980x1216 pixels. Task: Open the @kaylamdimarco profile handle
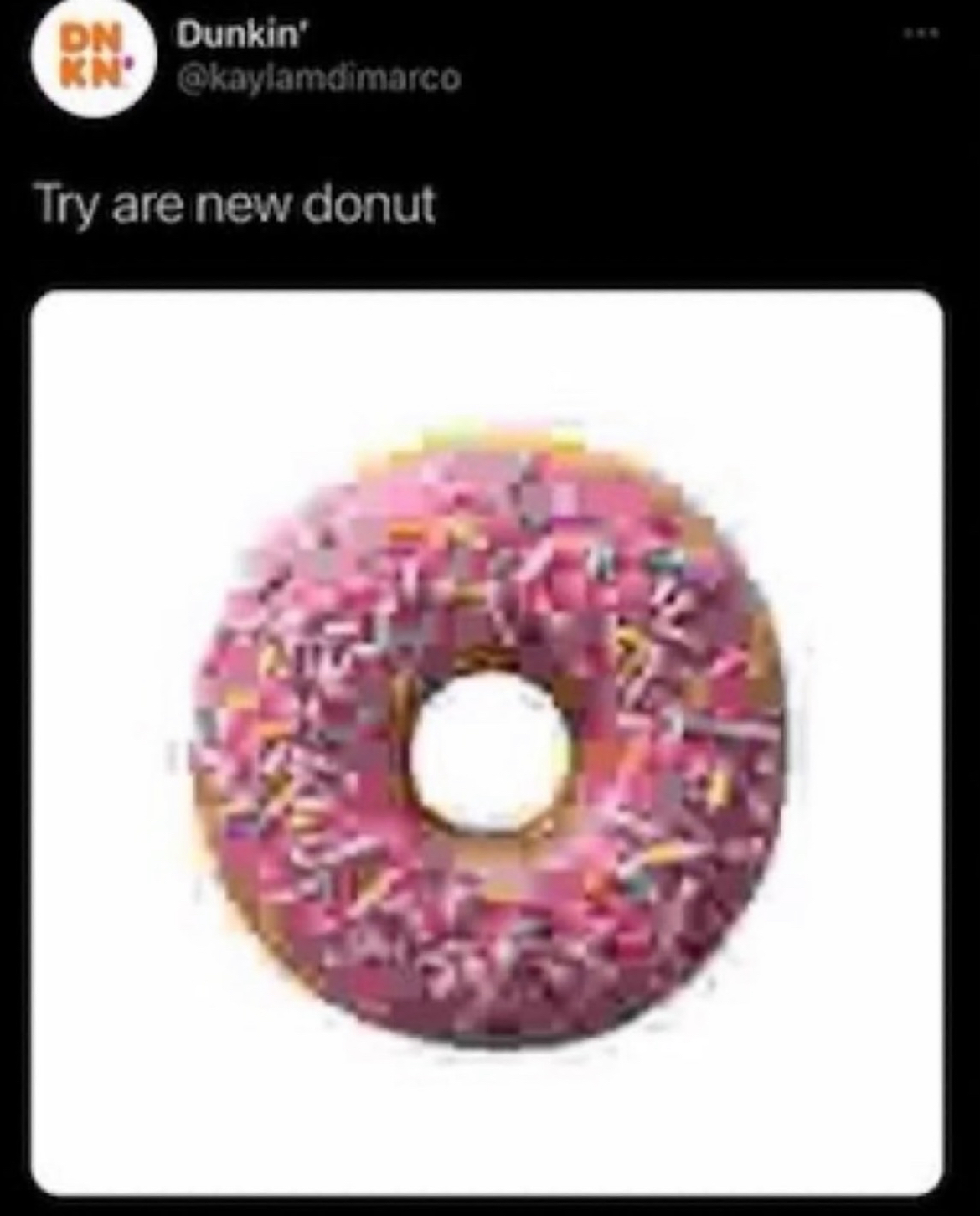(x=318, y=79)
